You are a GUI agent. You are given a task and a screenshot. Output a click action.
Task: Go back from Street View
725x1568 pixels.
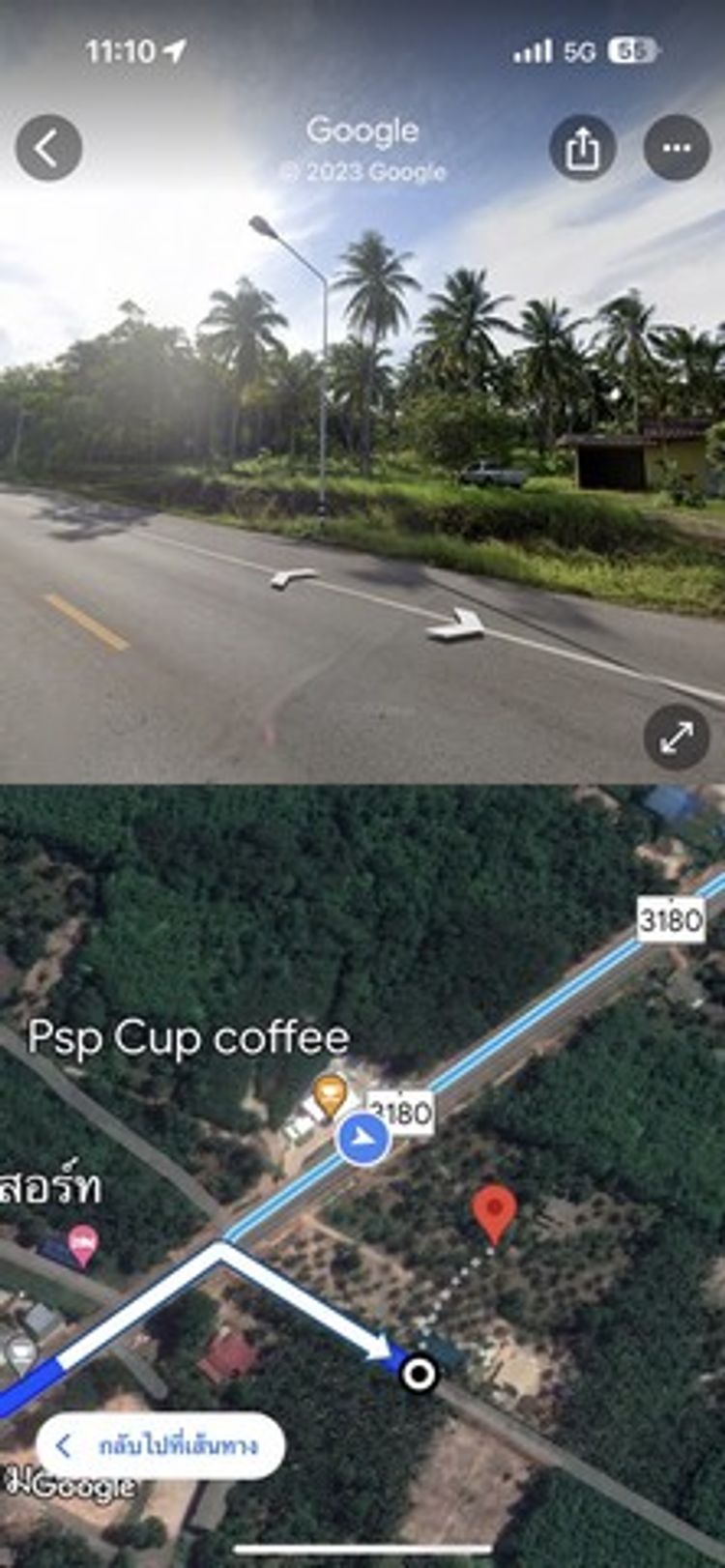(47, 148)
